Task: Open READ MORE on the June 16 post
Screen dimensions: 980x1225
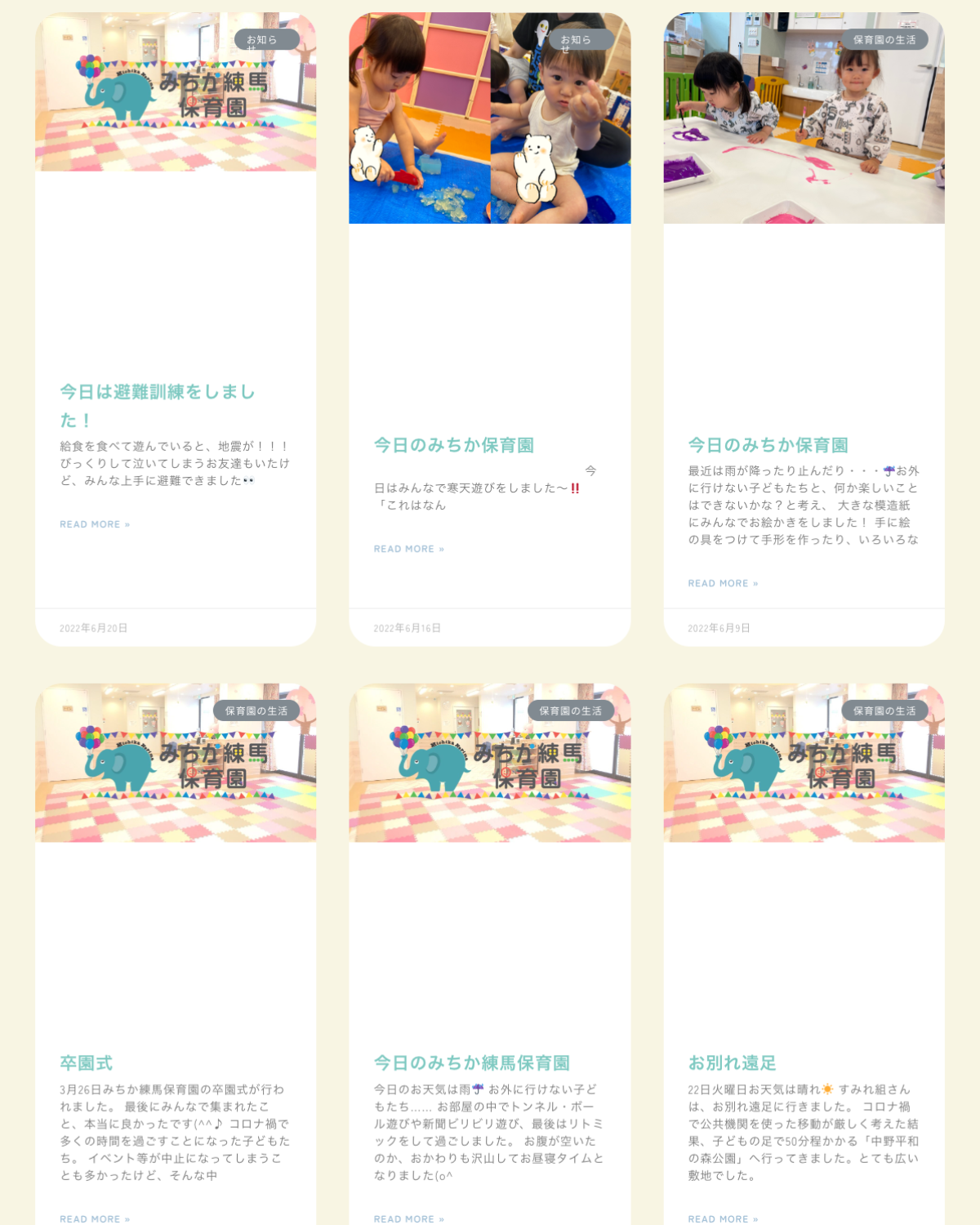Action: tap(408, 549)
